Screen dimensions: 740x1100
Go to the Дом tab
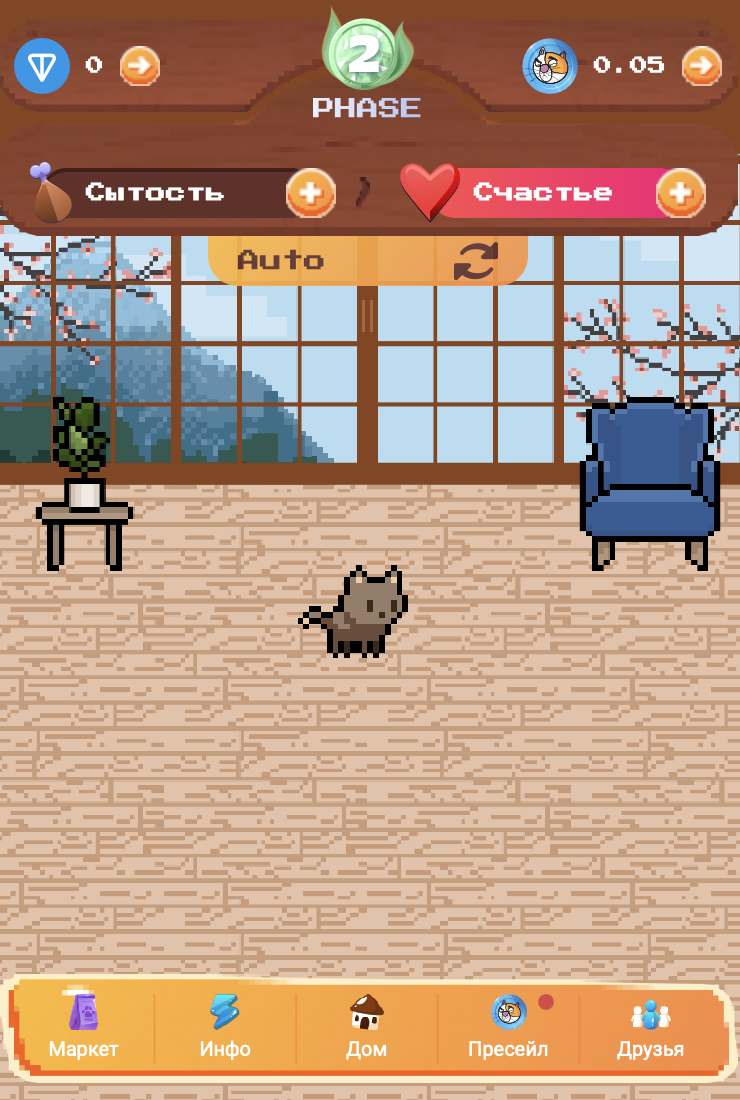click(x=367, y=1026)
